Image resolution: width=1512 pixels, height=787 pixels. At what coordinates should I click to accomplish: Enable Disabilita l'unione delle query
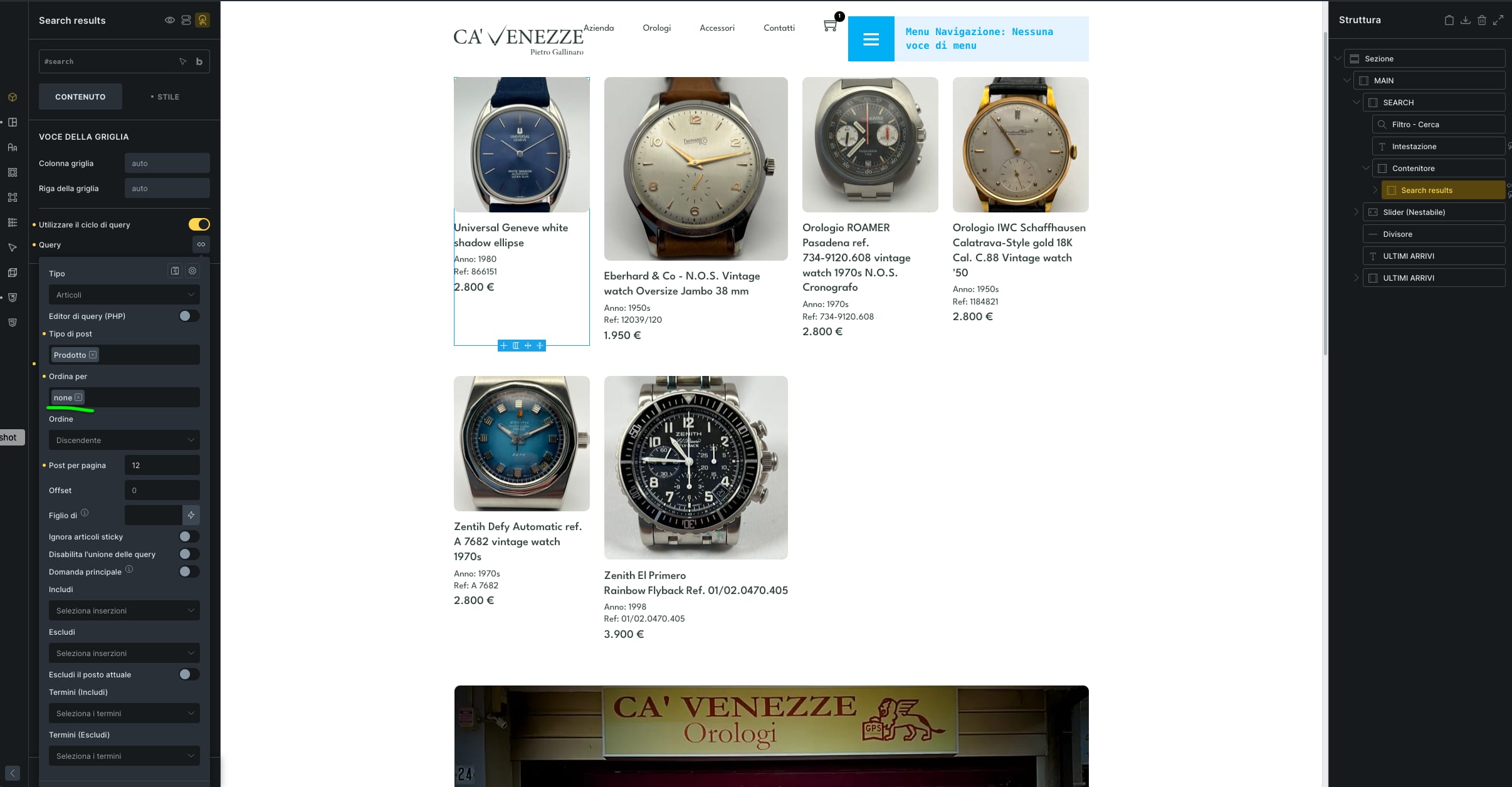click(x=189, y=554)
